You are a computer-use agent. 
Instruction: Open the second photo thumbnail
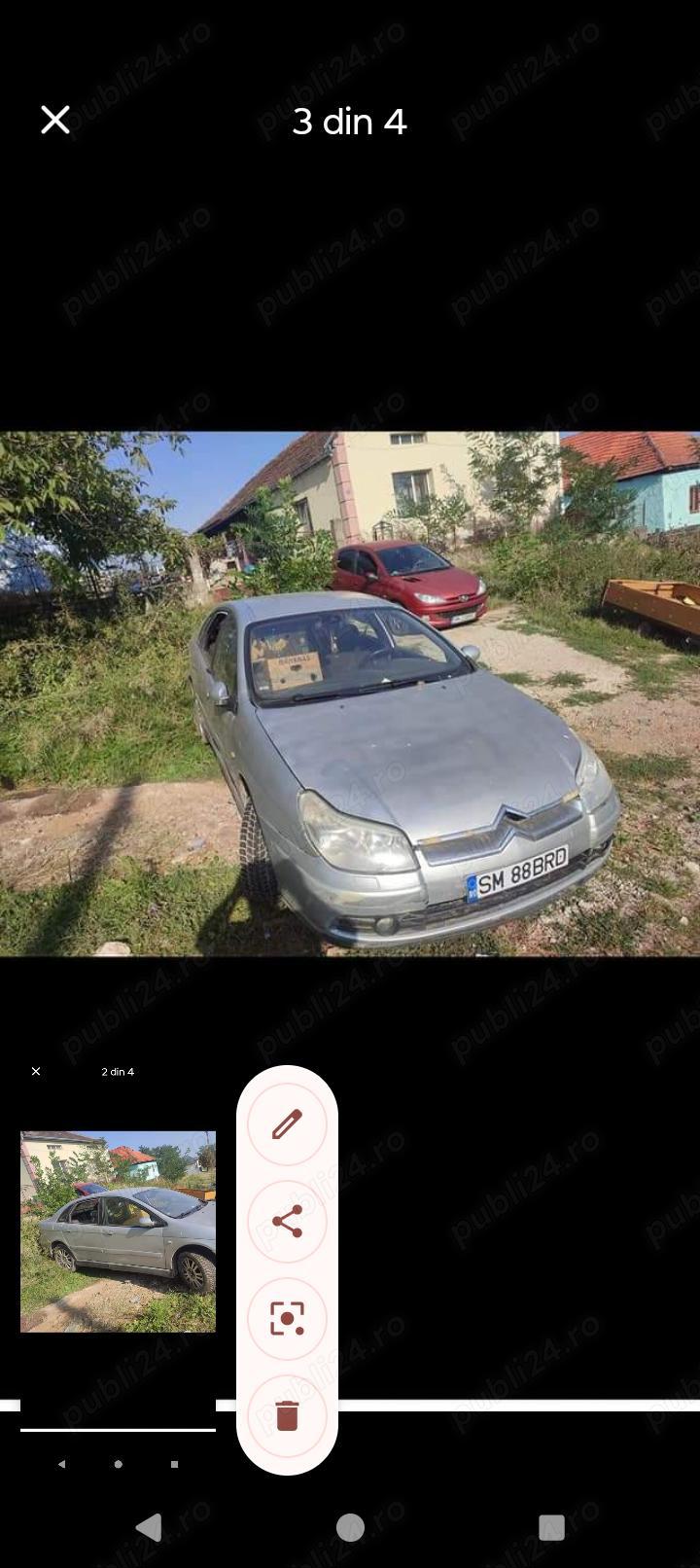pos(117,1230)
